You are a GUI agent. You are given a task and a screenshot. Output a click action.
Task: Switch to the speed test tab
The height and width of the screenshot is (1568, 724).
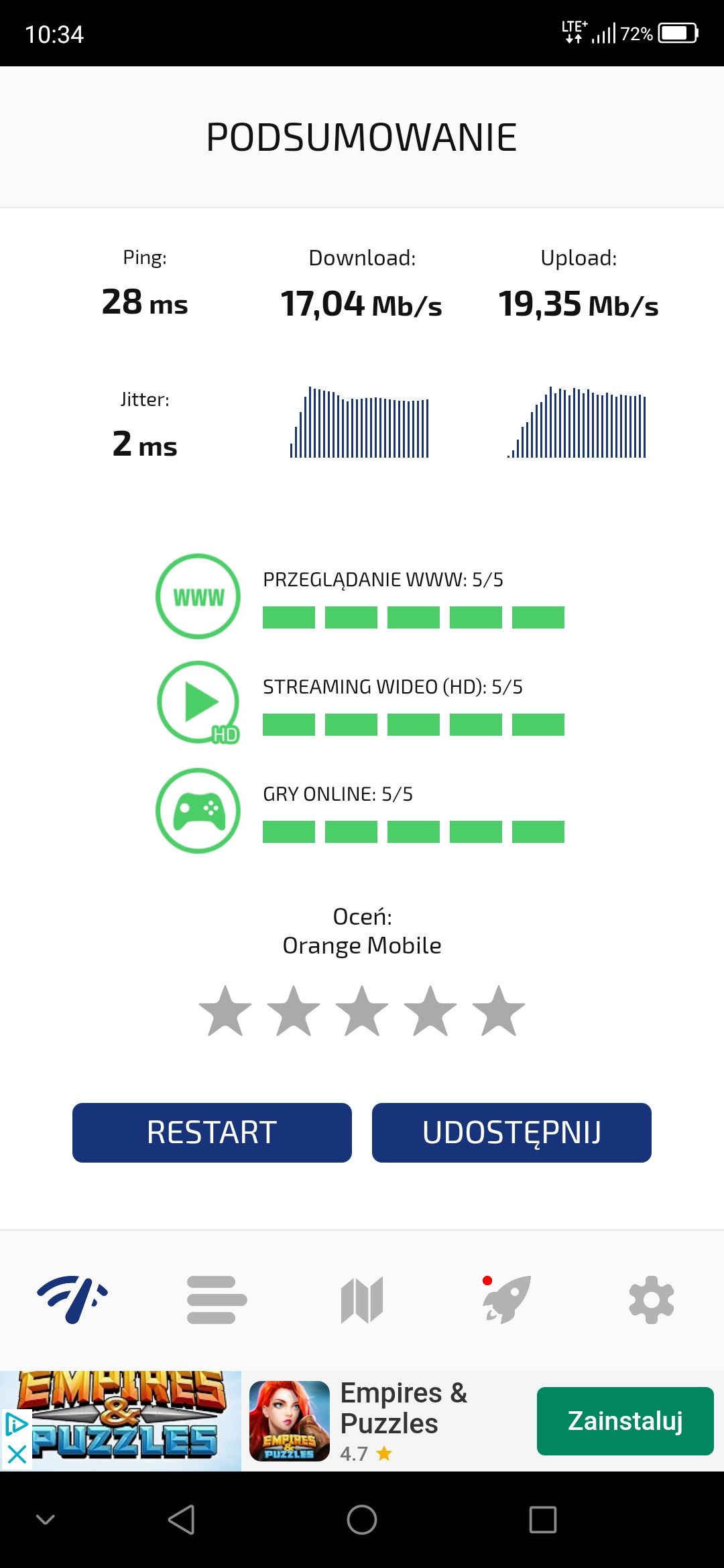(72, 1300)
